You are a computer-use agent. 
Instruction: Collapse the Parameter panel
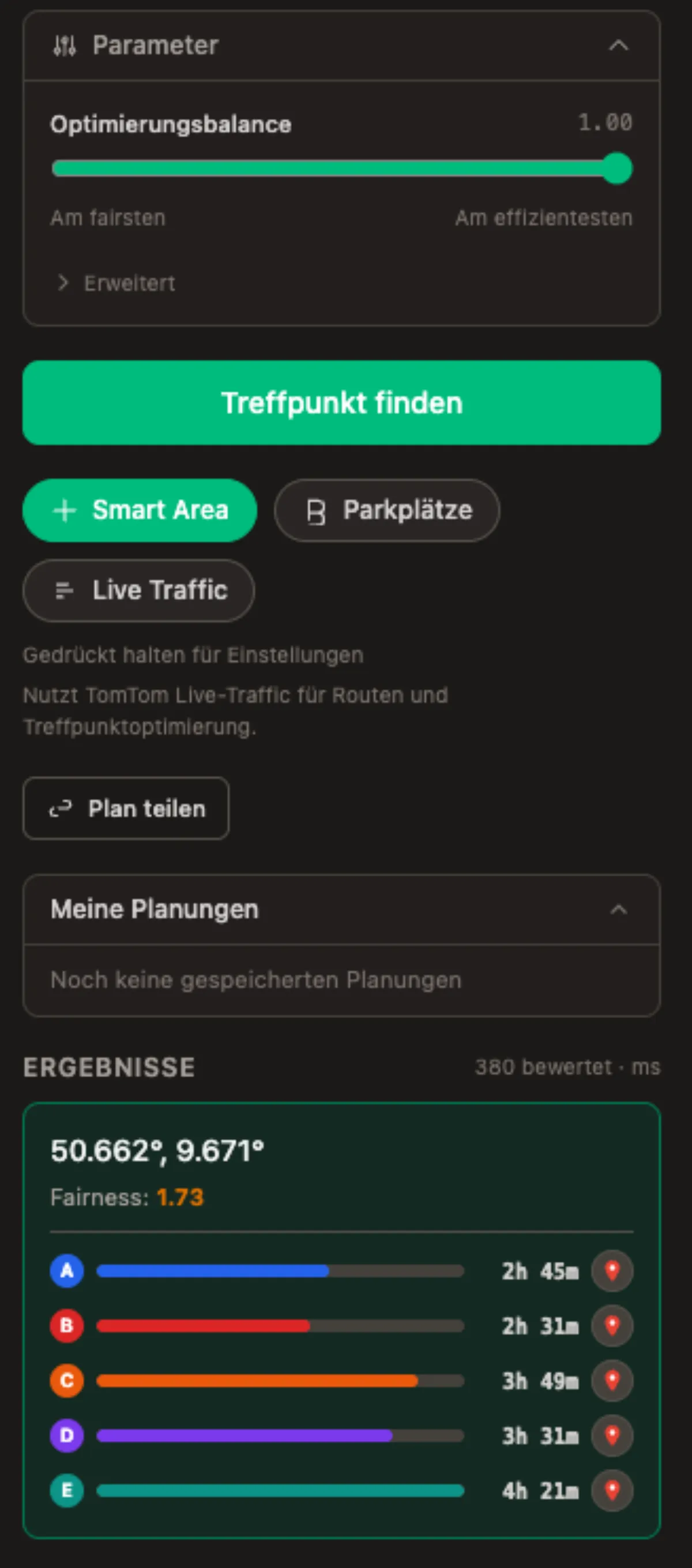(x=619, y=44)
